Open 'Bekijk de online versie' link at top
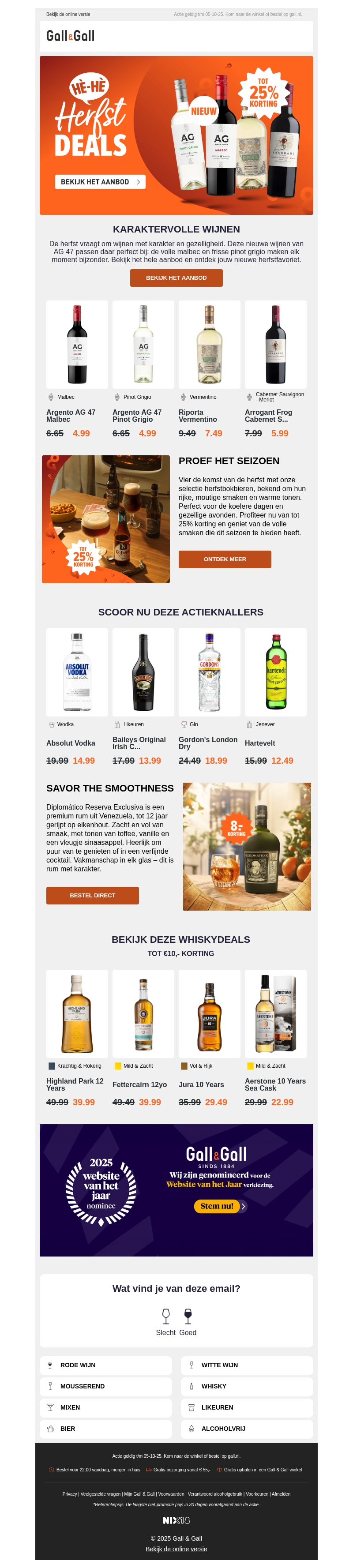 coord(68,14)
